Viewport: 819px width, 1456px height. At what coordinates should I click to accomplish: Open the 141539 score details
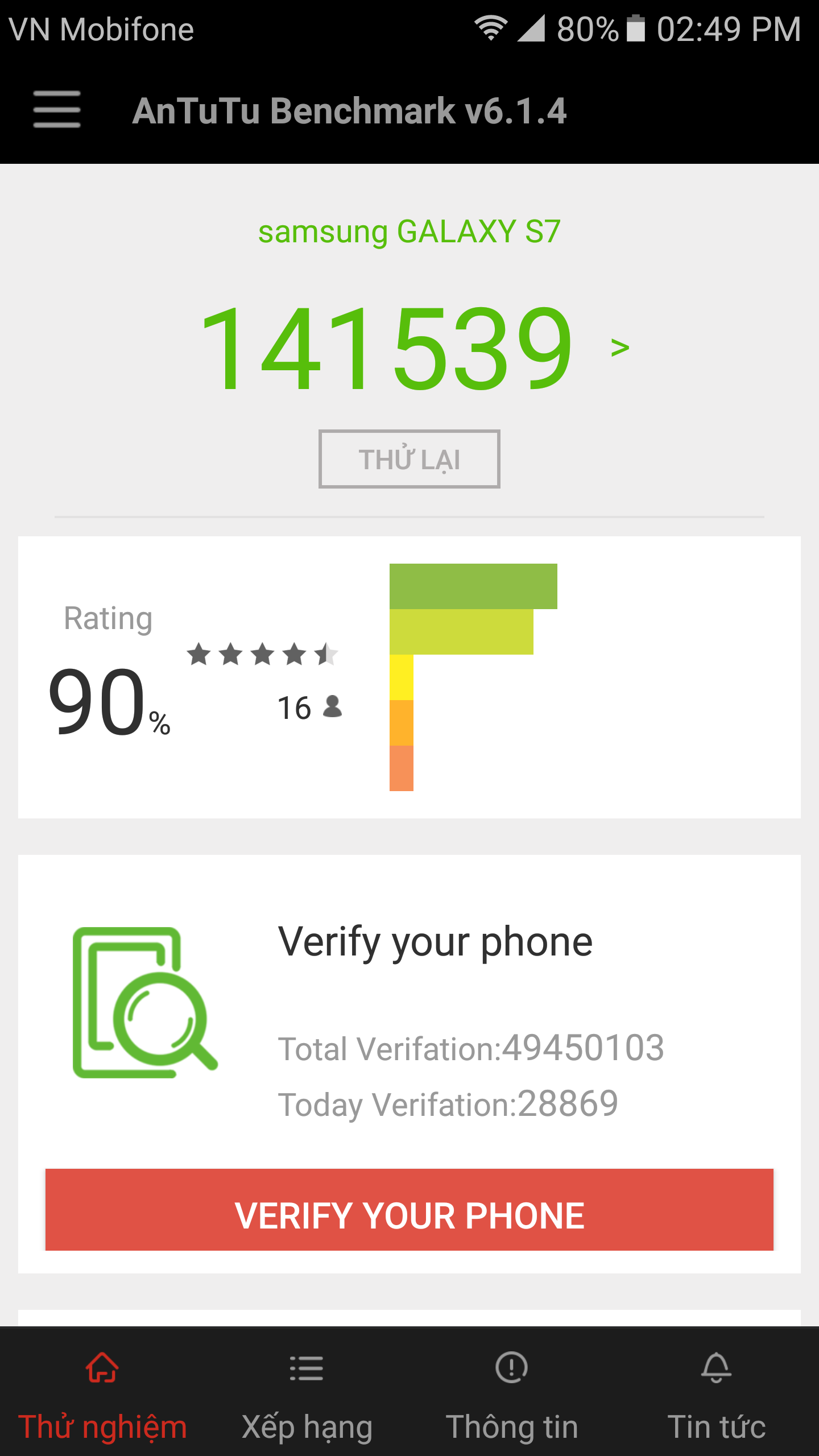(414, 347)
